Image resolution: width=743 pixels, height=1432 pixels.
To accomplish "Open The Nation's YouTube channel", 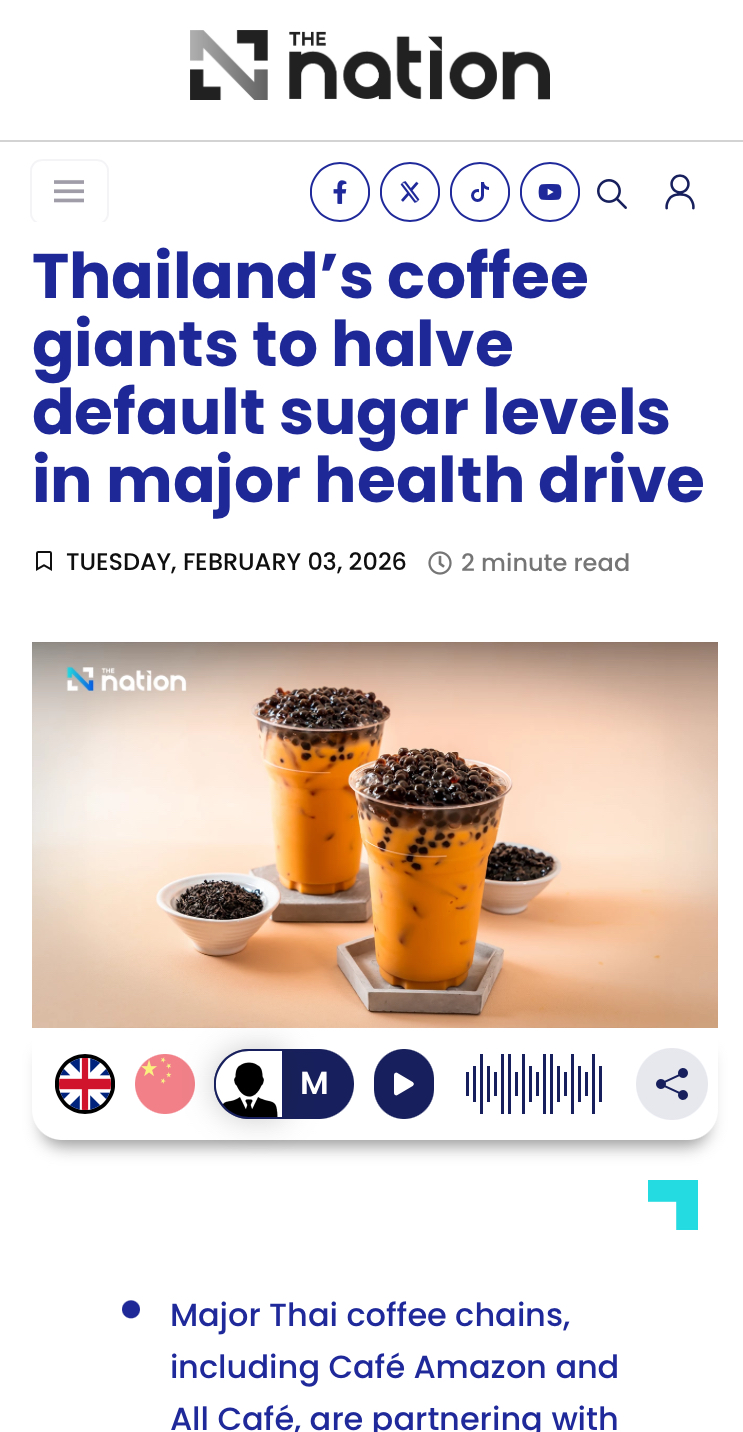I will 550,192.
